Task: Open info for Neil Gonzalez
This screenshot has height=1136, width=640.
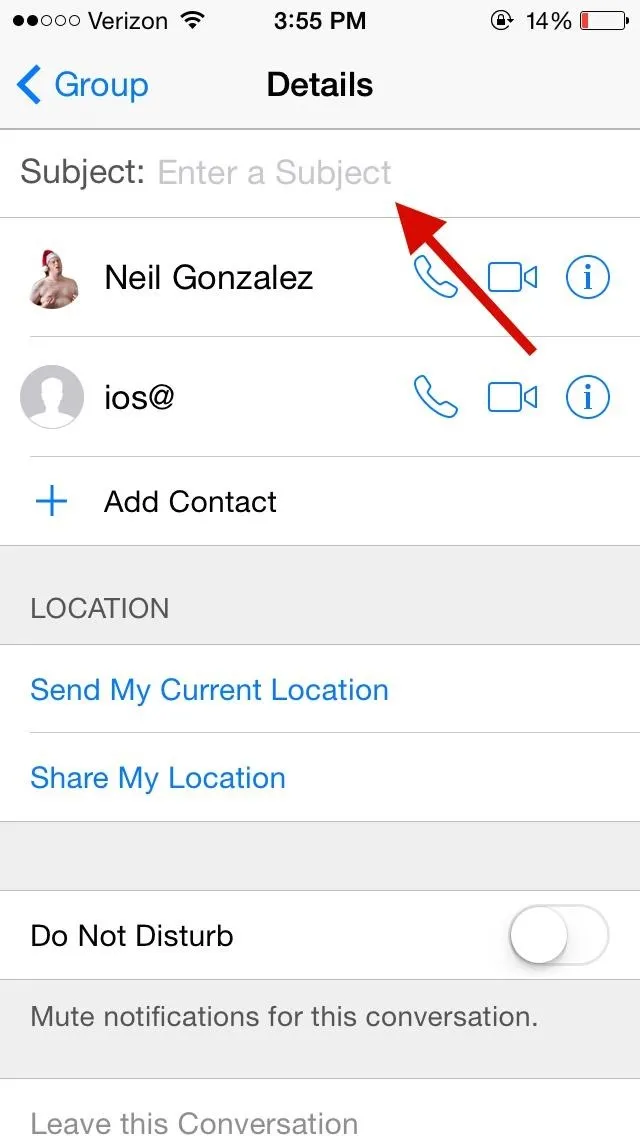Action: (587, 277)
